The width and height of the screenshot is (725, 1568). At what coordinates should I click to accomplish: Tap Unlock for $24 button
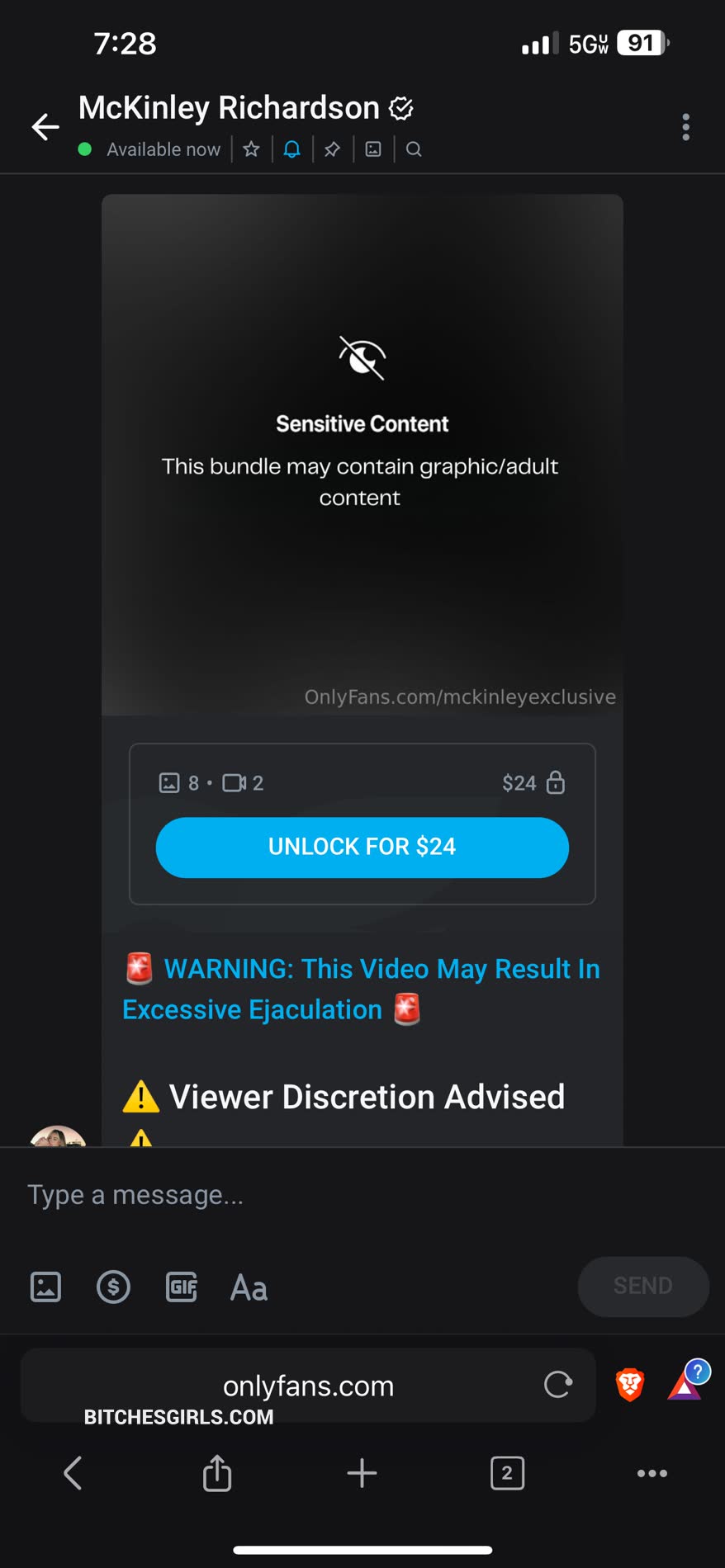tap(362, 847)
